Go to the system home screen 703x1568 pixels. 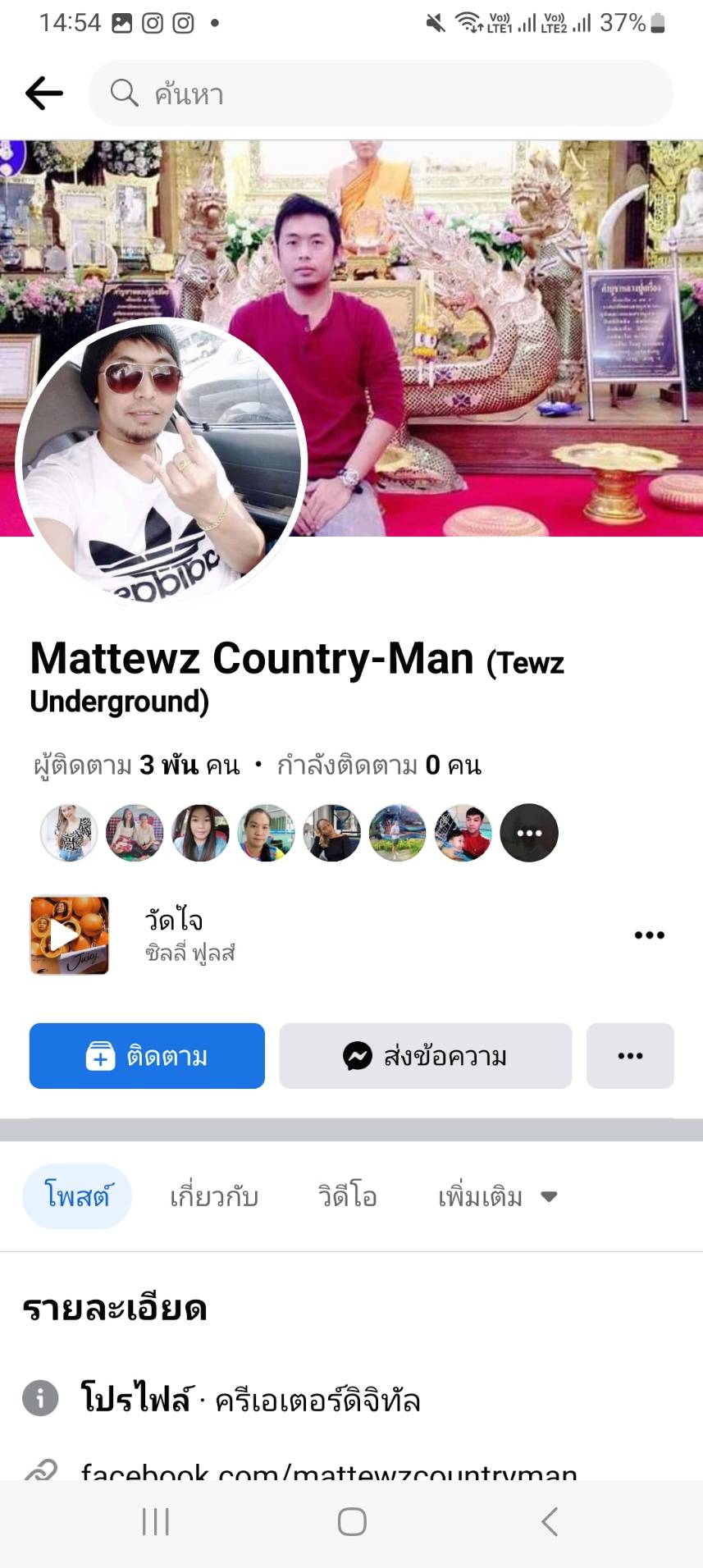click(352, 1522)
